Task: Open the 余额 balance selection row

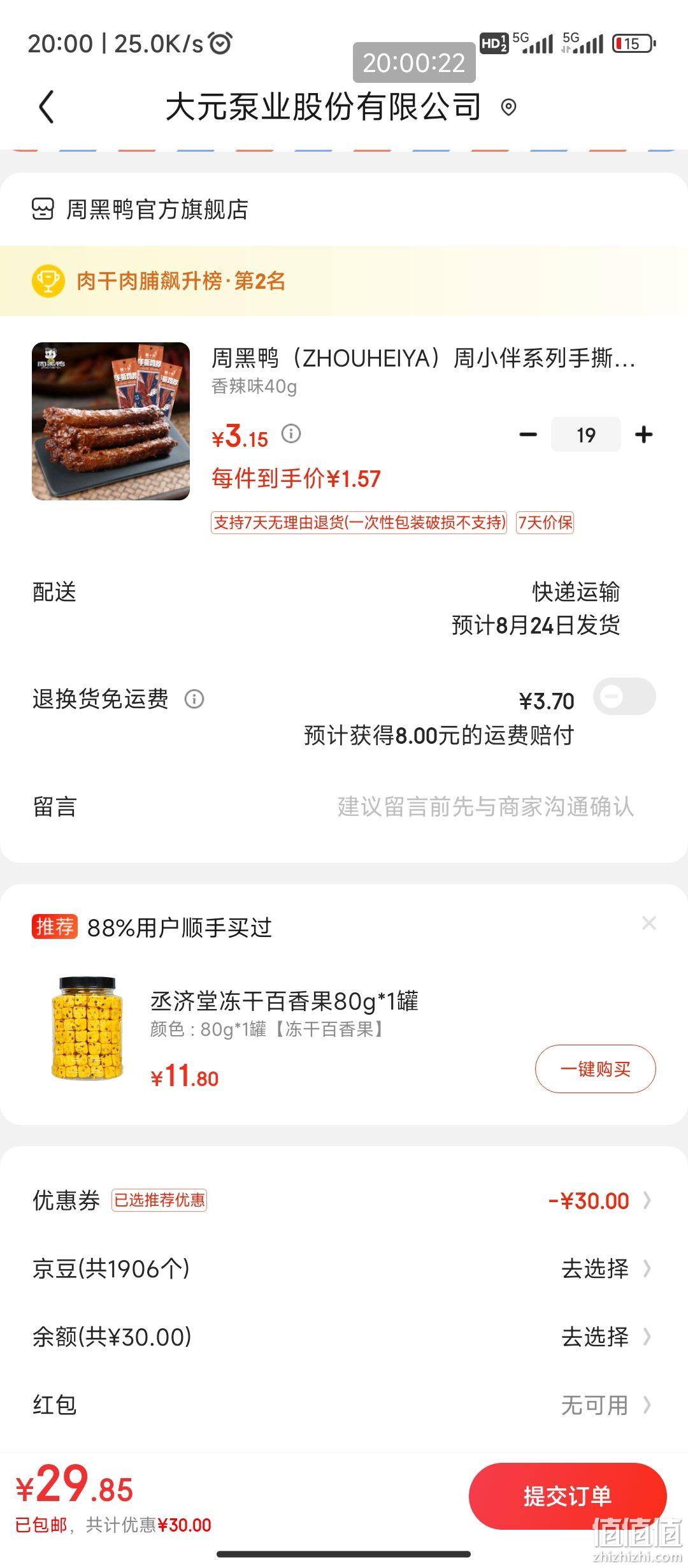Action: click(344, 1337)
